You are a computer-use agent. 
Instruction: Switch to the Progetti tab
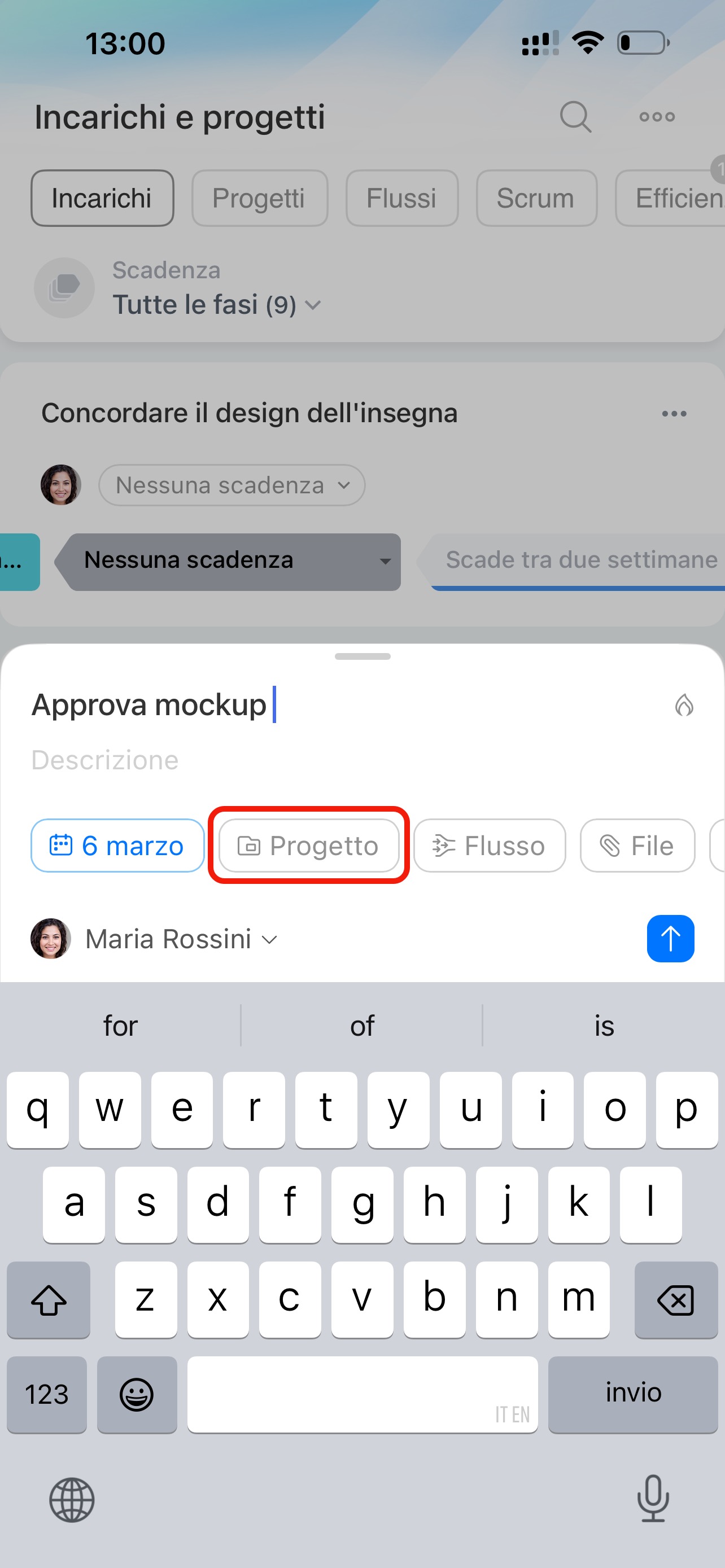[x=259, y=198]
